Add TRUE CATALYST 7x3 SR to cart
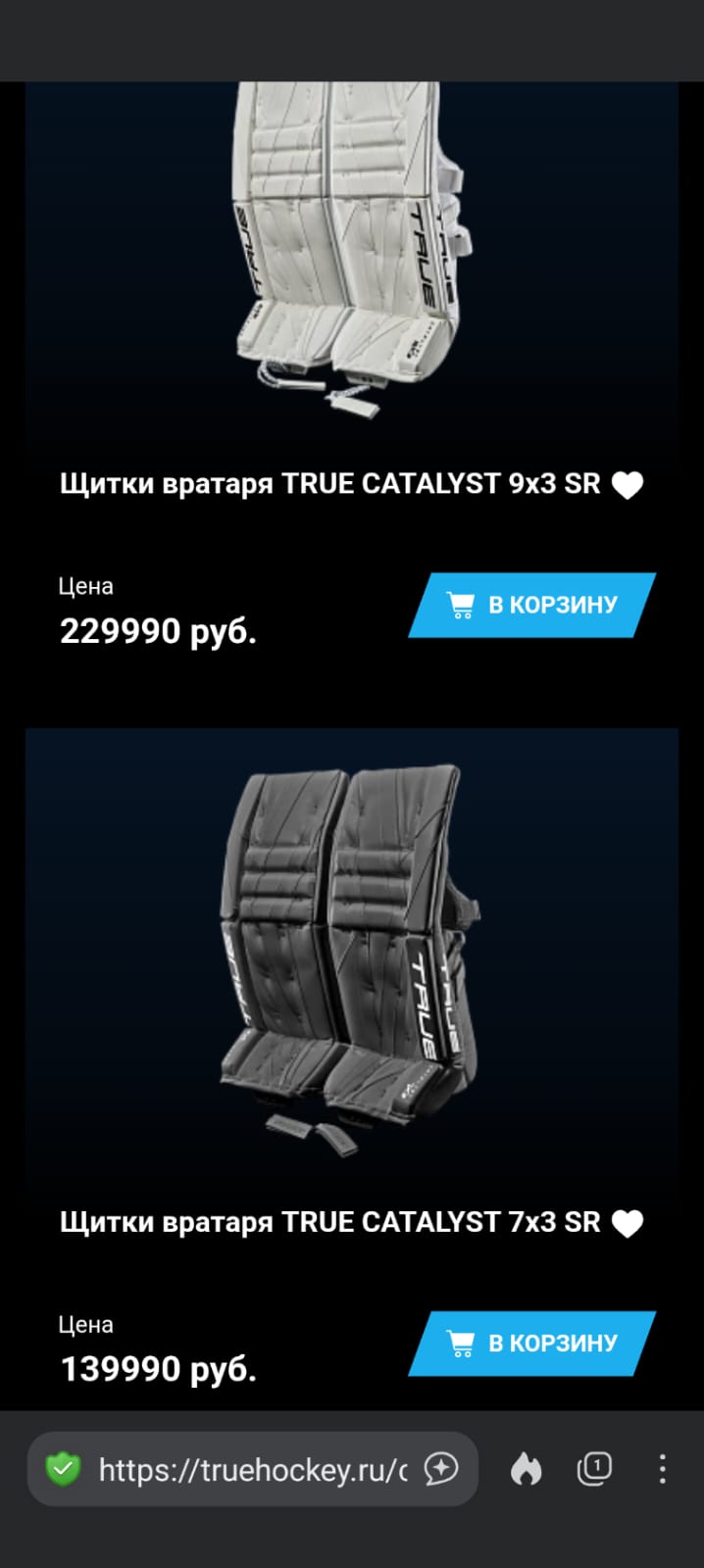This screenshot has height=1568, width=704. 532,1343
